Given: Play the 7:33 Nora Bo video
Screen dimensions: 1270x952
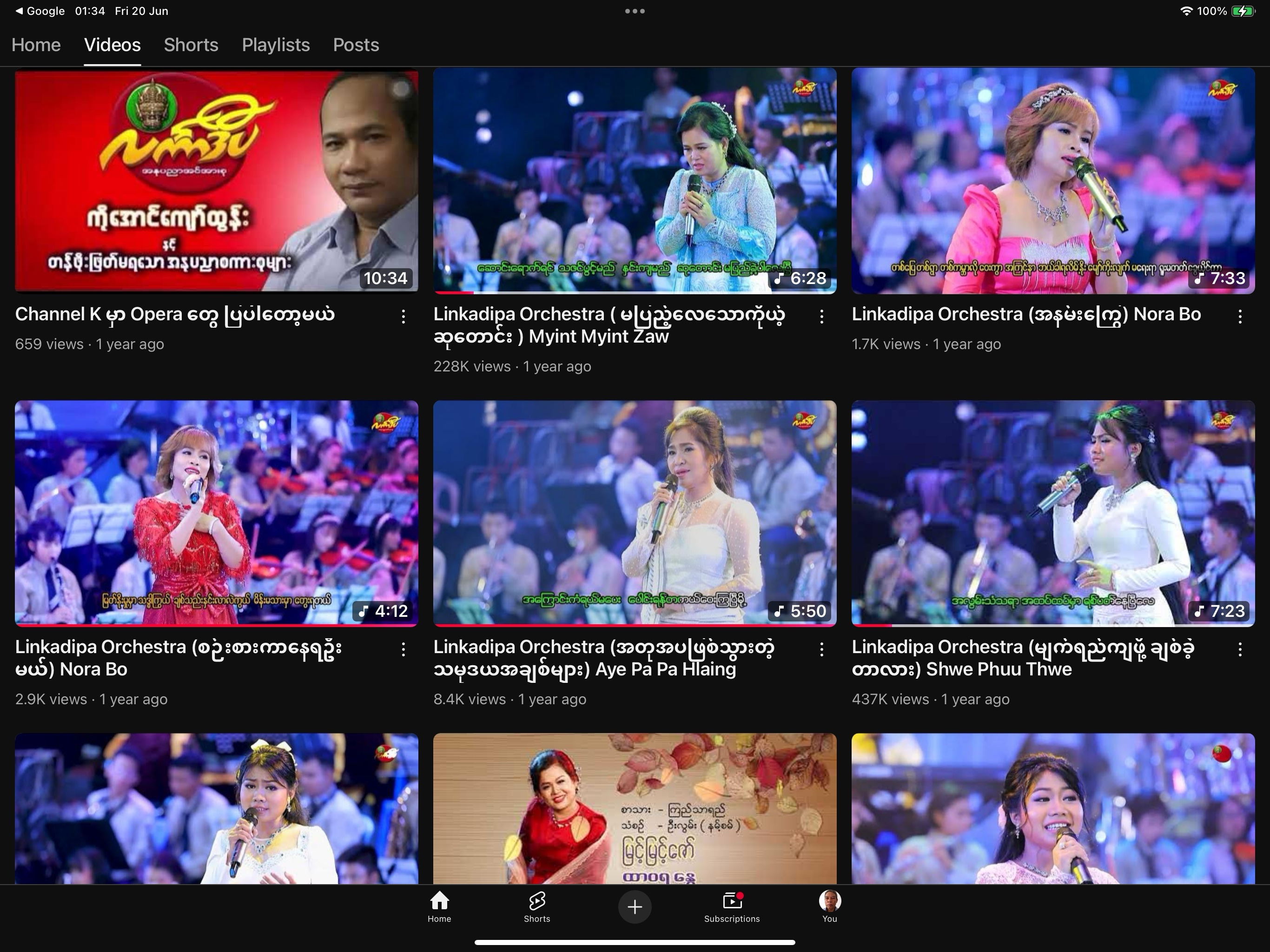Looking at the screenshot, I should tap(1052, 181).
